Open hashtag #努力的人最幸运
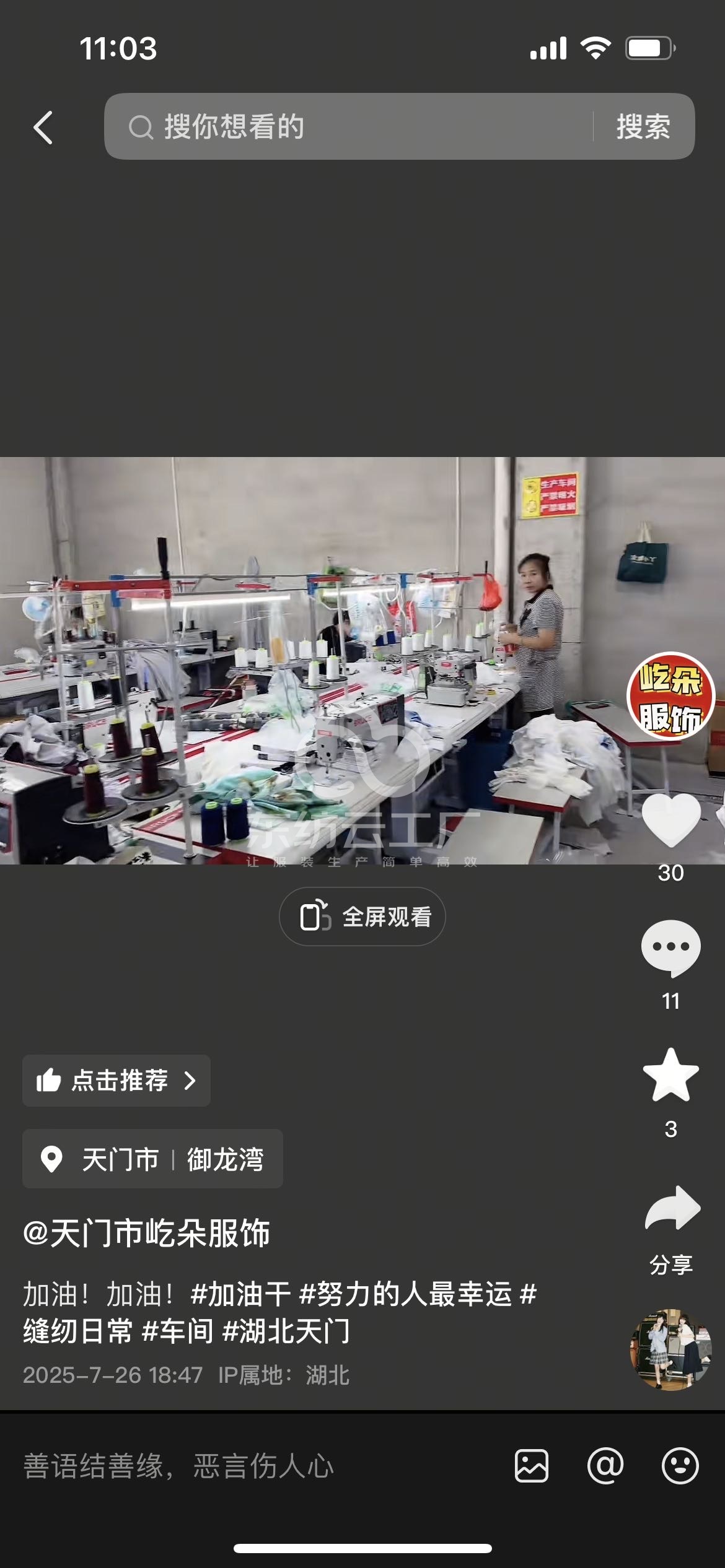 click(405, 1294)
